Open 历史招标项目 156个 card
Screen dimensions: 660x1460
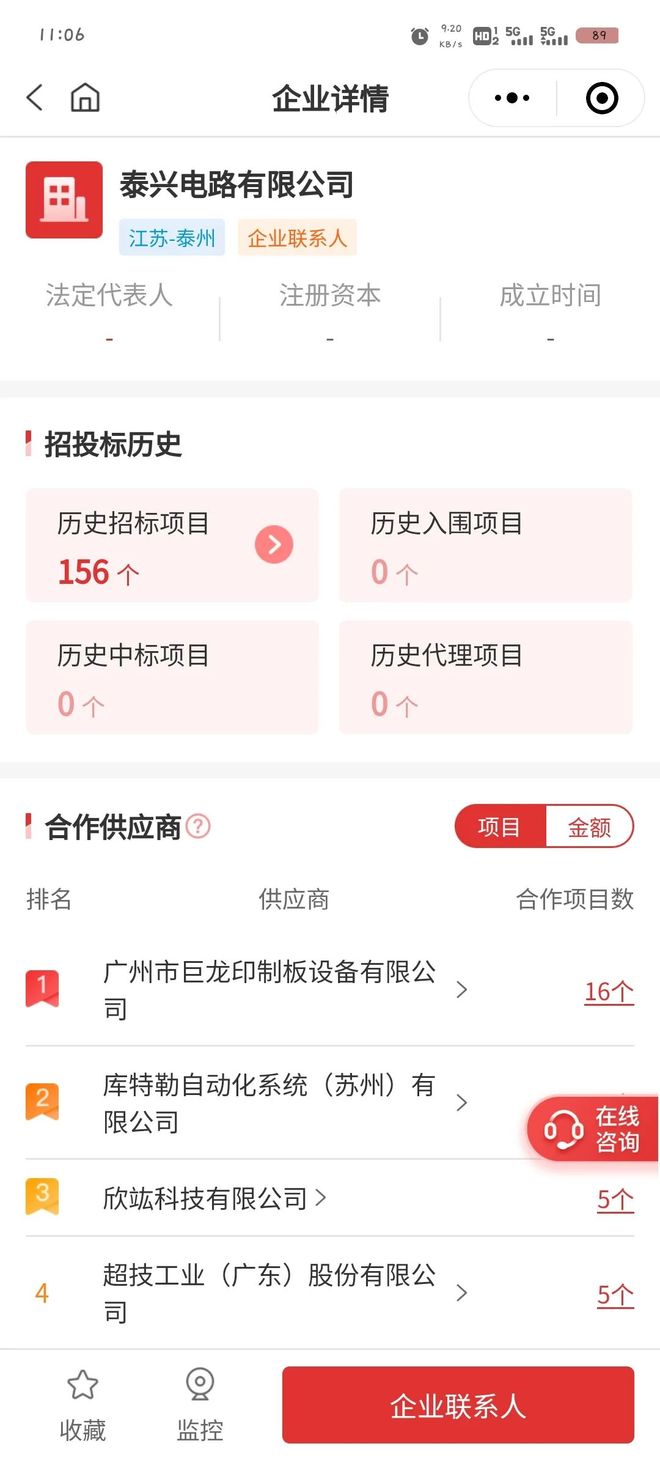172,546
